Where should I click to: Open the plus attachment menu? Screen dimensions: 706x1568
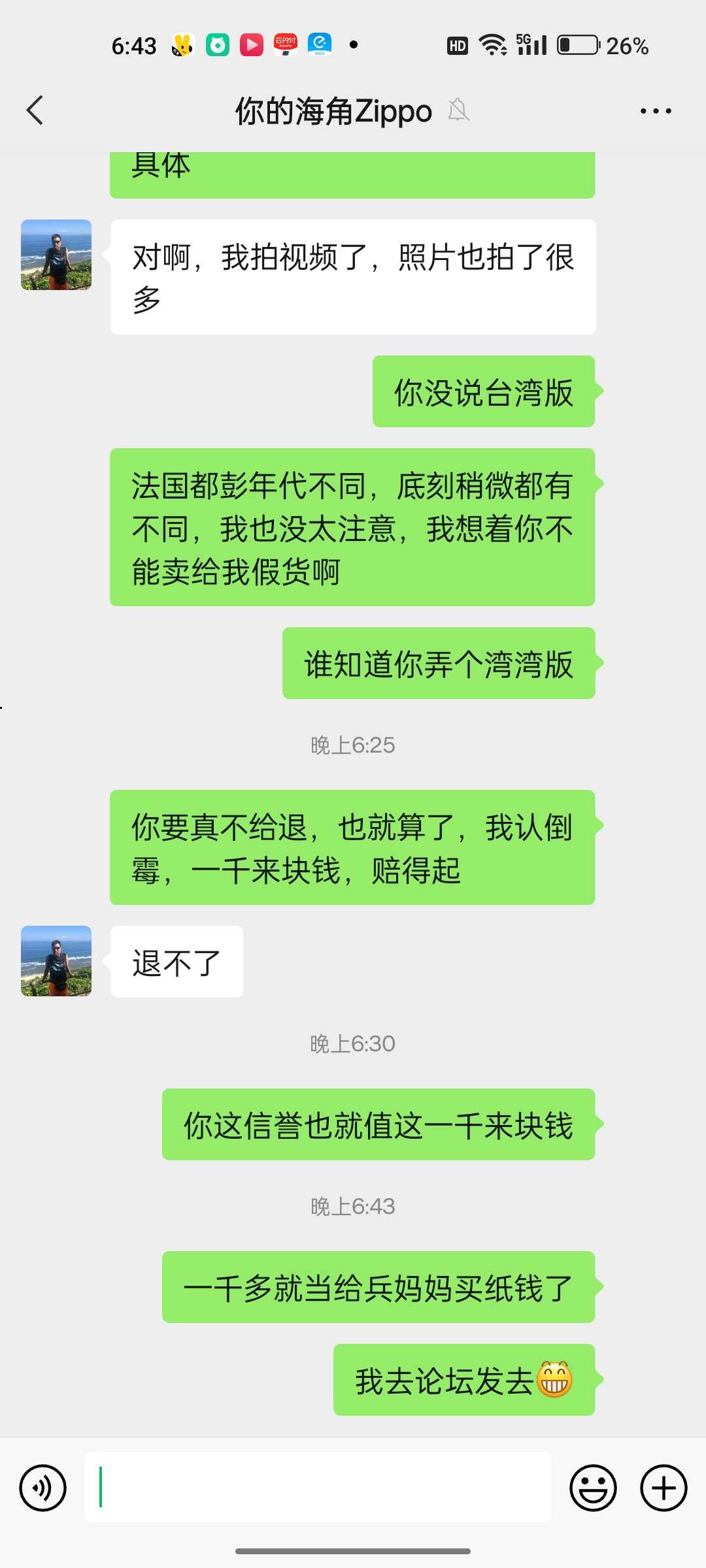click(x=664, y=1488)
